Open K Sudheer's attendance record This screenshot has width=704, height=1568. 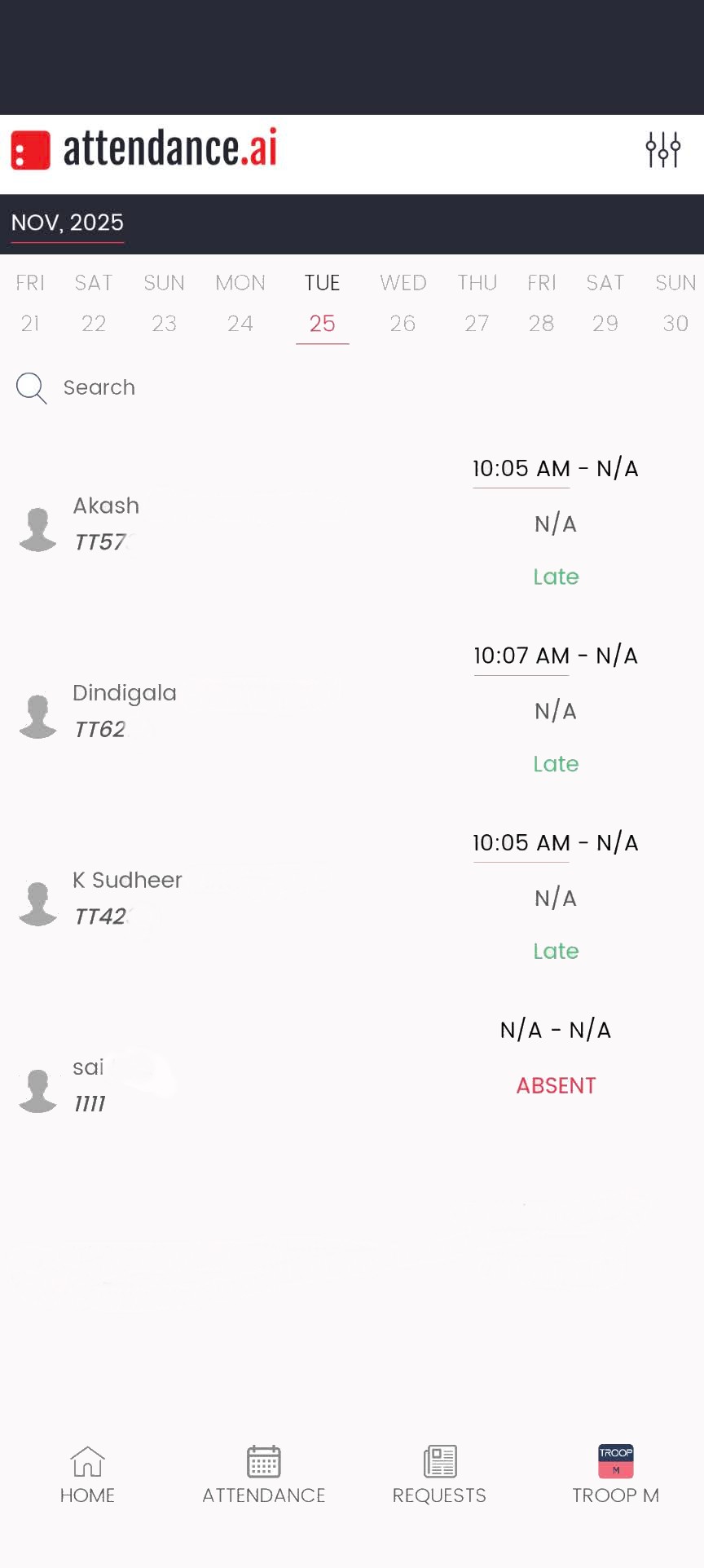pos(352,898)
